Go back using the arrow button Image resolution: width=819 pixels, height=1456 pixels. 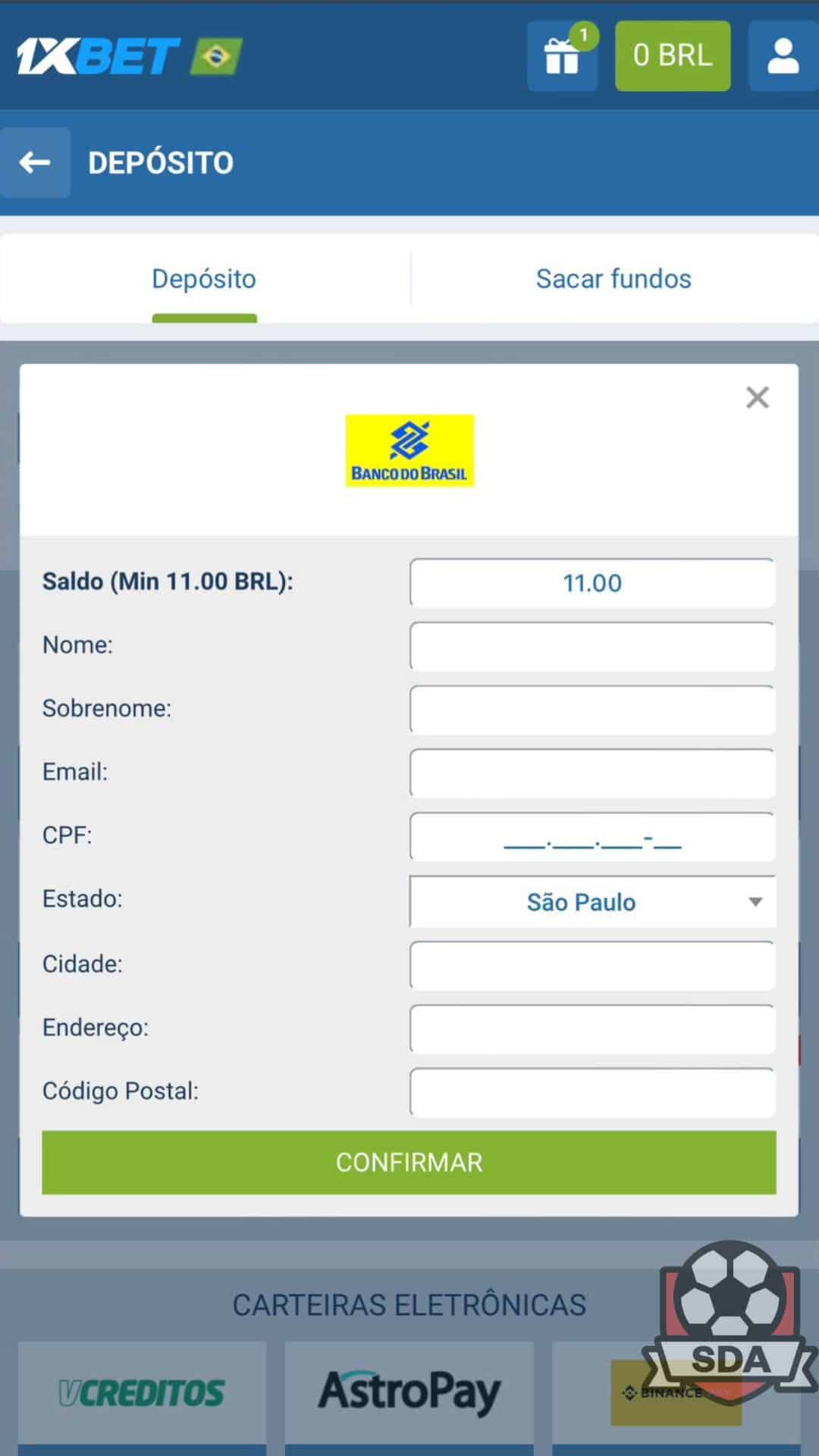(x=35, y=162)
